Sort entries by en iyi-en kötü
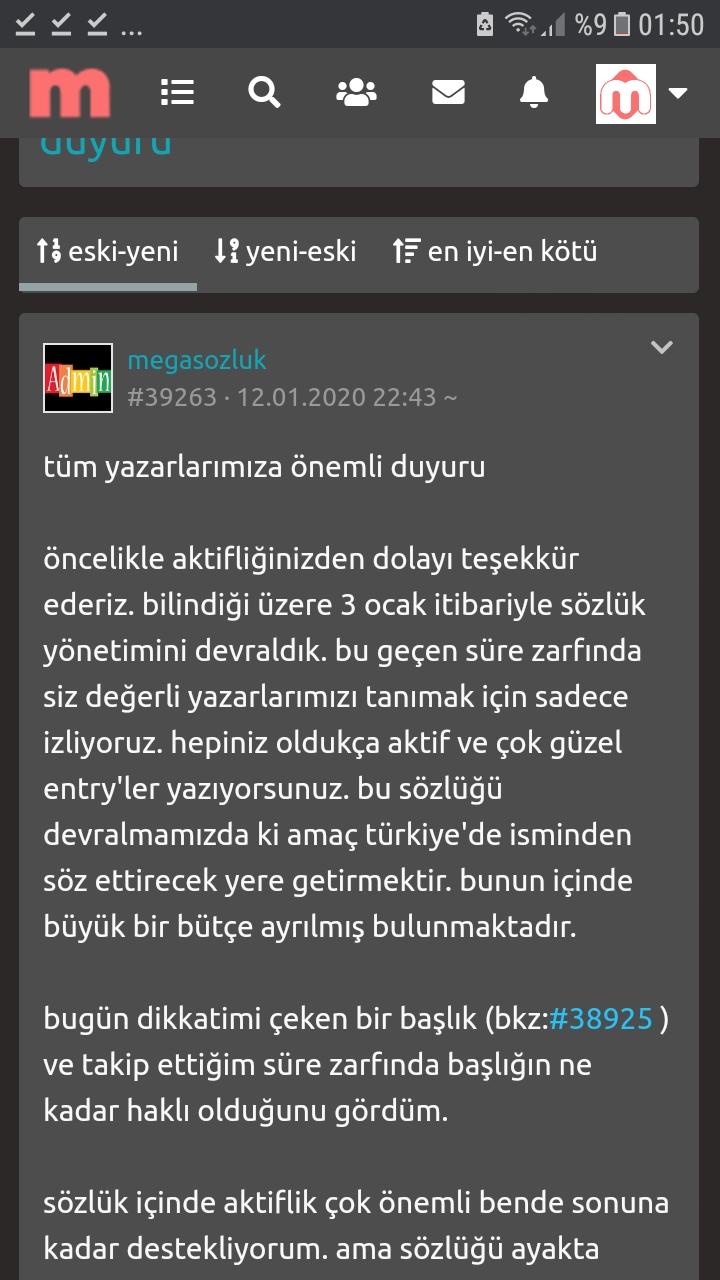720x1280 pixels. pyautogui.click(x=495, y=251)
